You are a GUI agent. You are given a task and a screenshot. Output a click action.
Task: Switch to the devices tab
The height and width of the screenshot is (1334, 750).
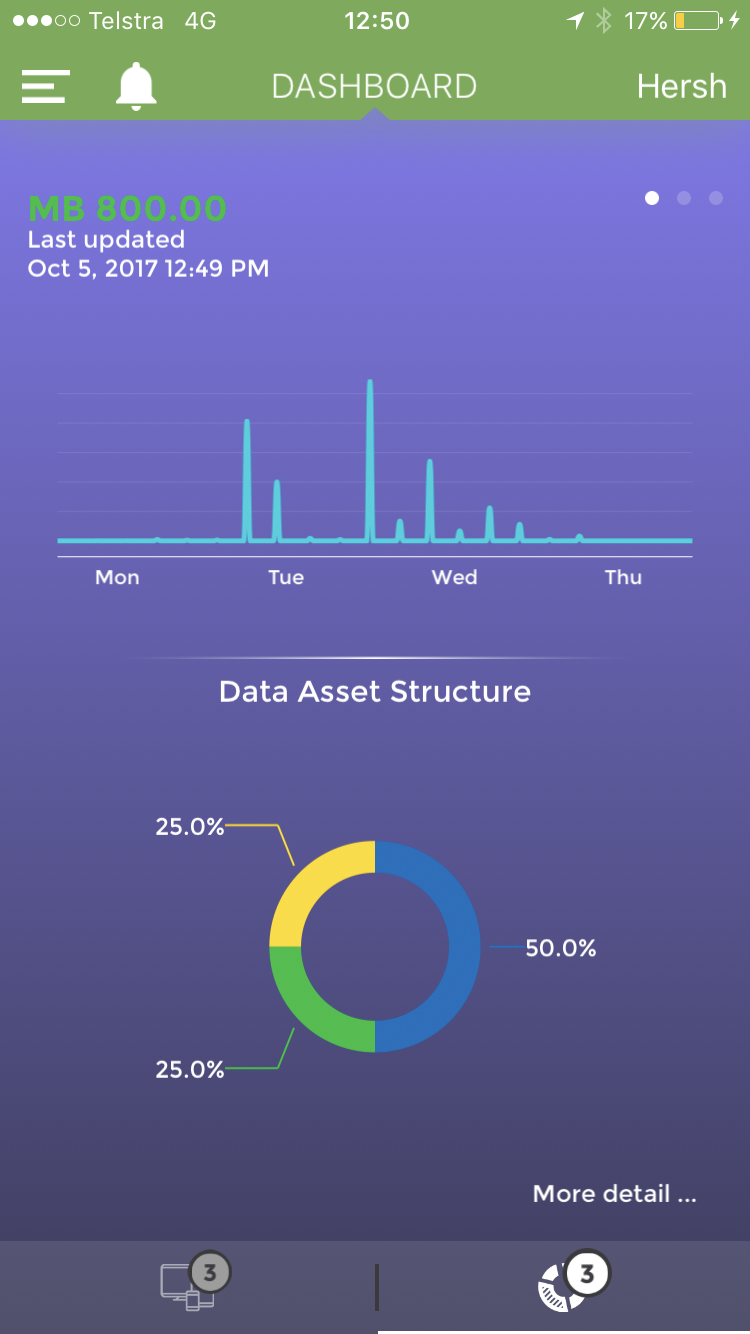(189, 1286)
